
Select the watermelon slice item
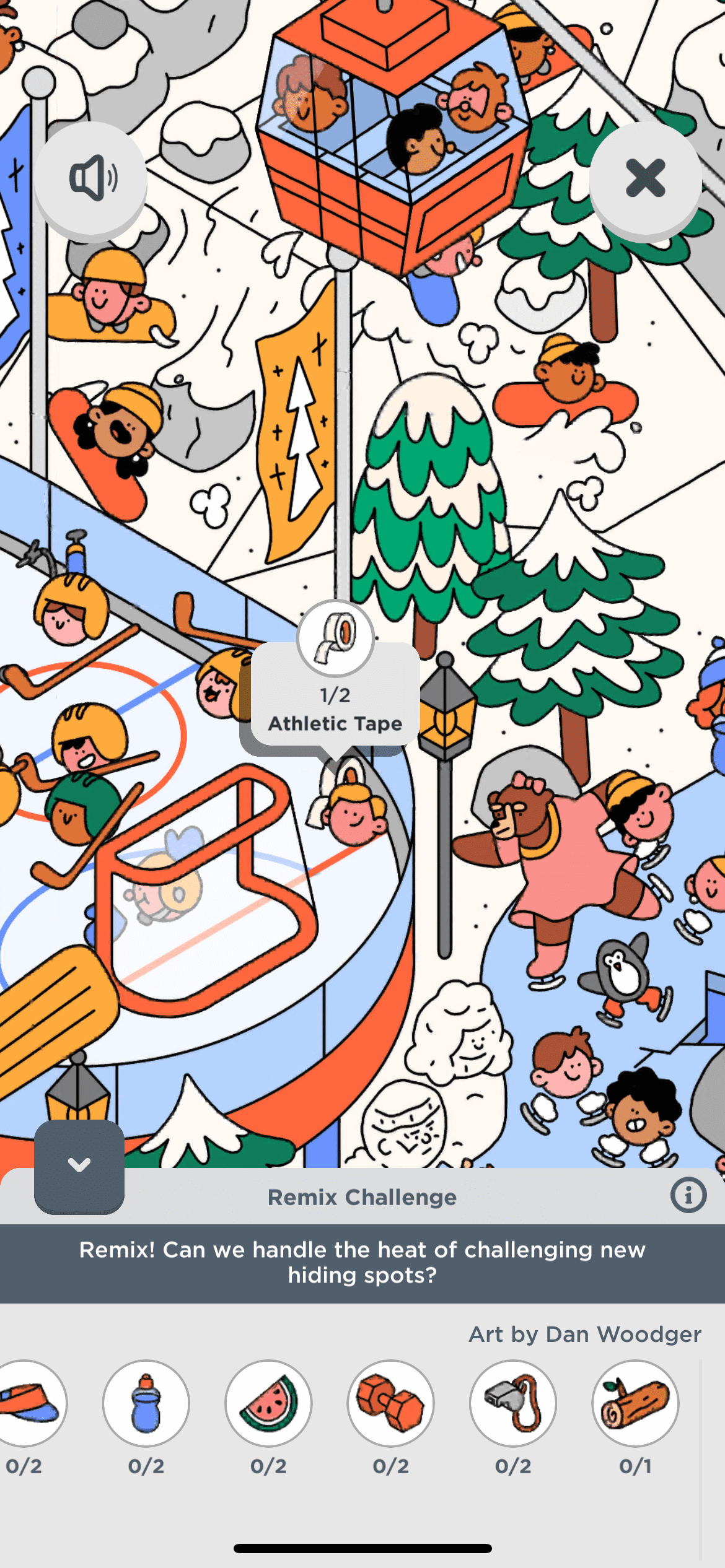point(268,1403)
